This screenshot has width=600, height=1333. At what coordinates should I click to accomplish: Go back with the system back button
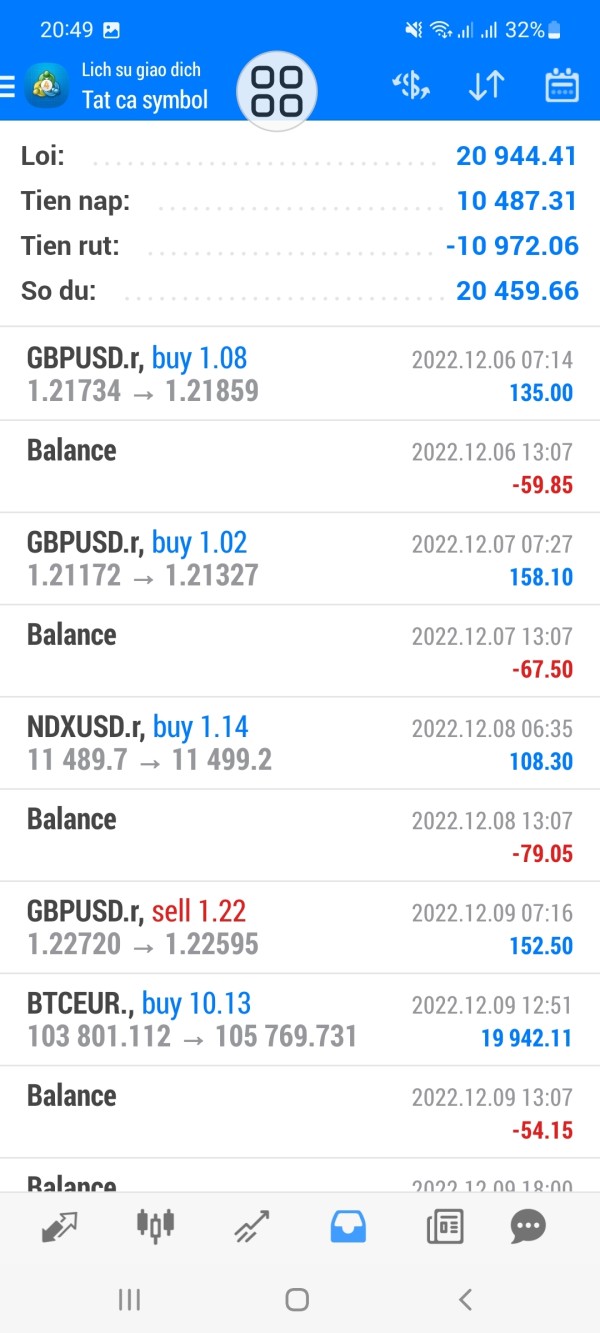click(x=465, y=1299)
